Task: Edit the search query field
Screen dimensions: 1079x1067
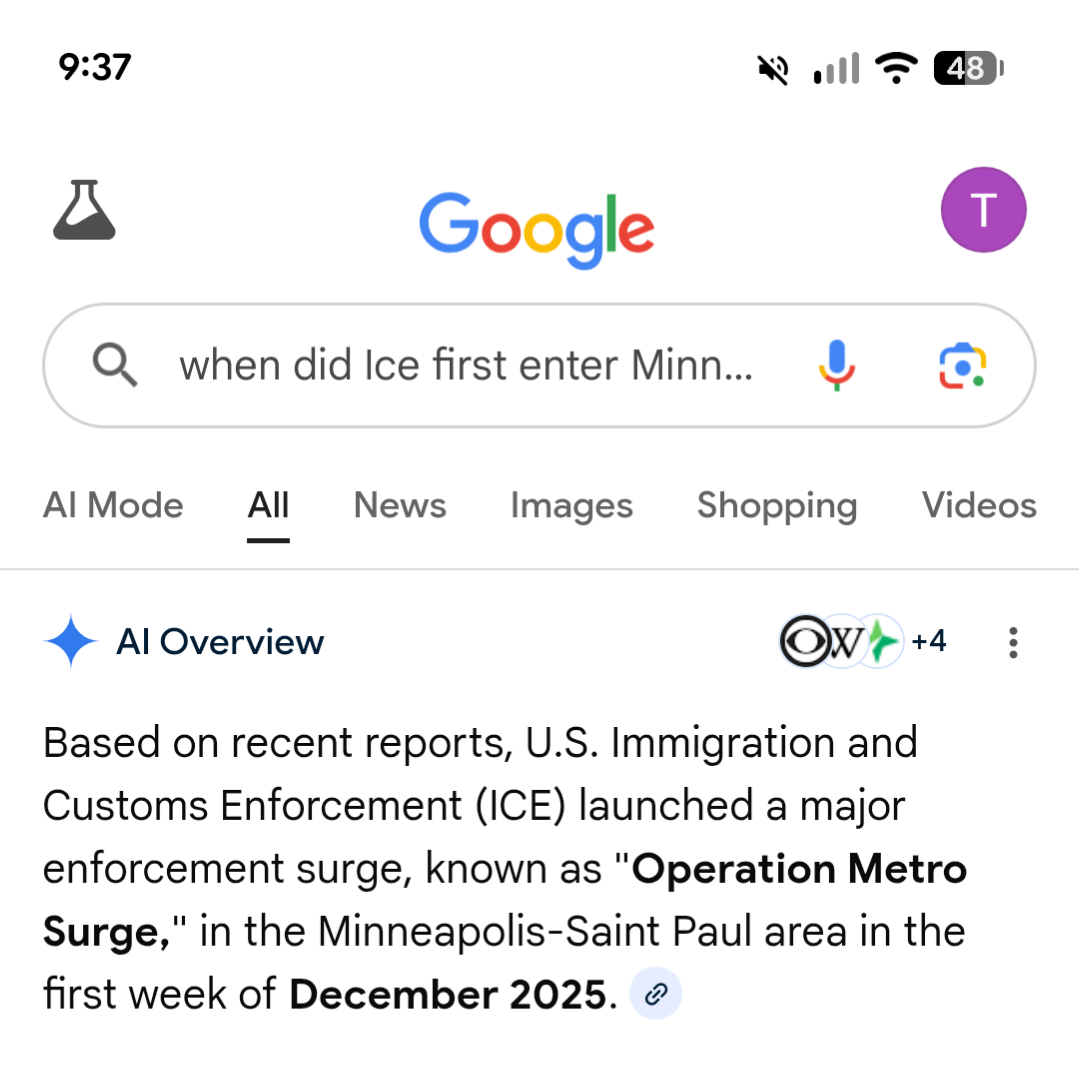Action: click(465, 366)
